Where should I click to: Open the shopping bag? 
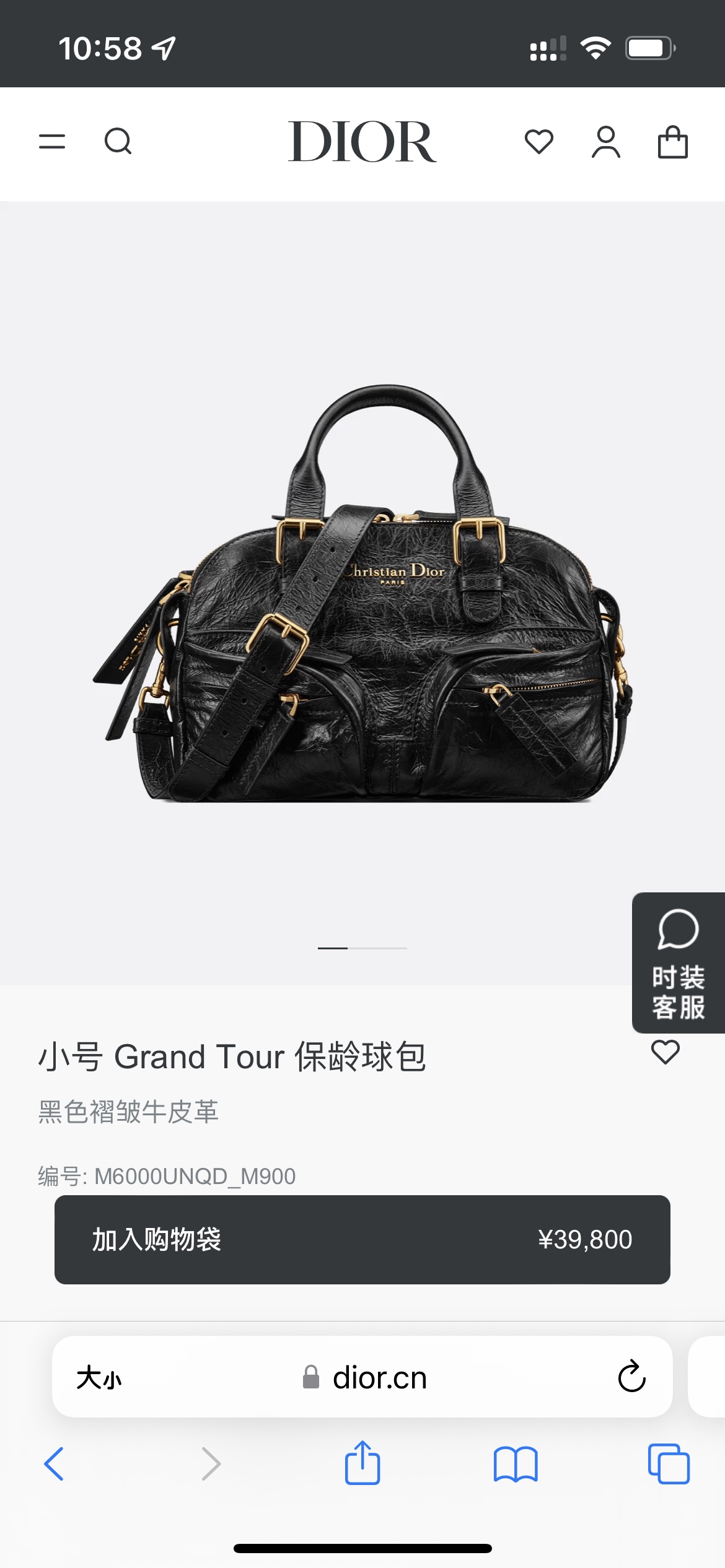[x=672, y=142]
